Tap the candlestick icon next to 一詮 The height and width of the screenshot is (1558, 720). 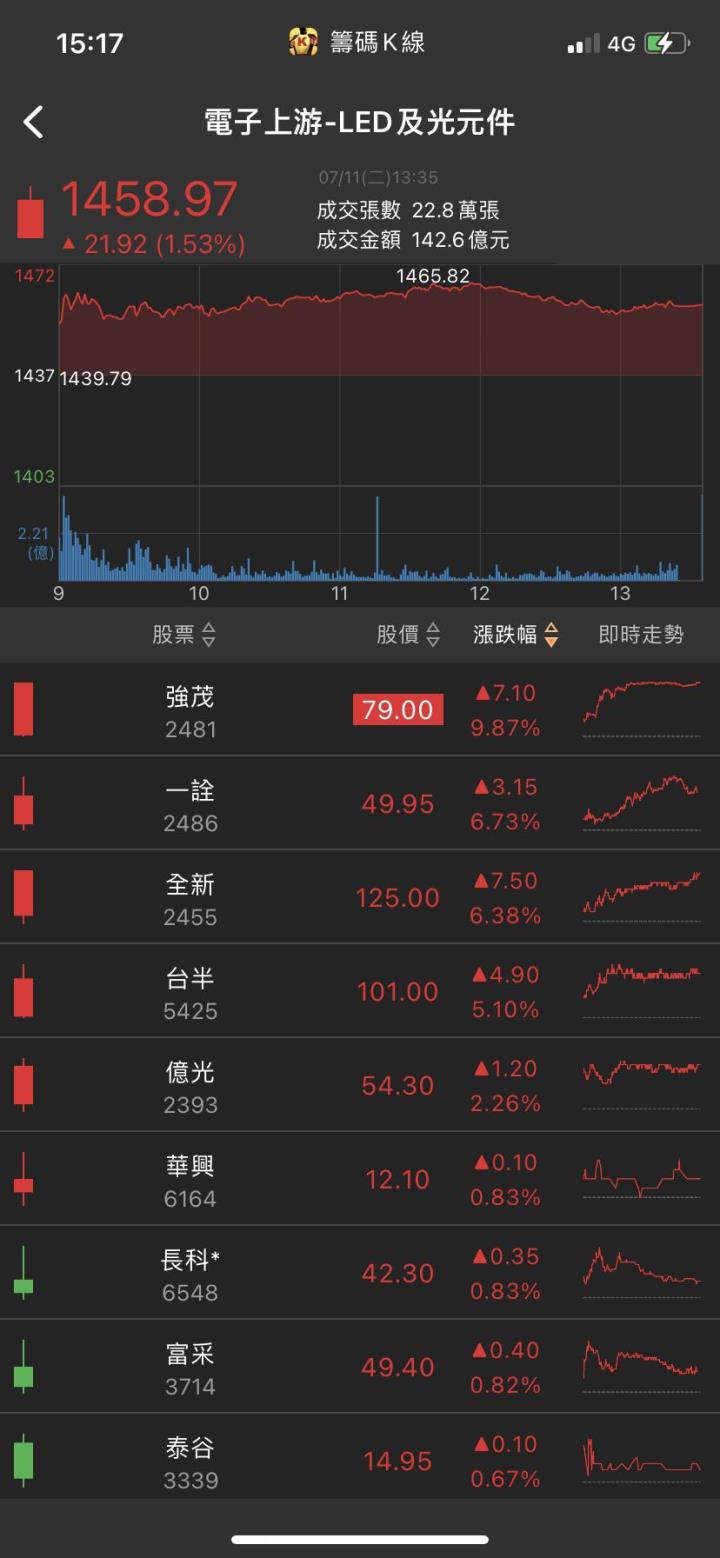24,803
